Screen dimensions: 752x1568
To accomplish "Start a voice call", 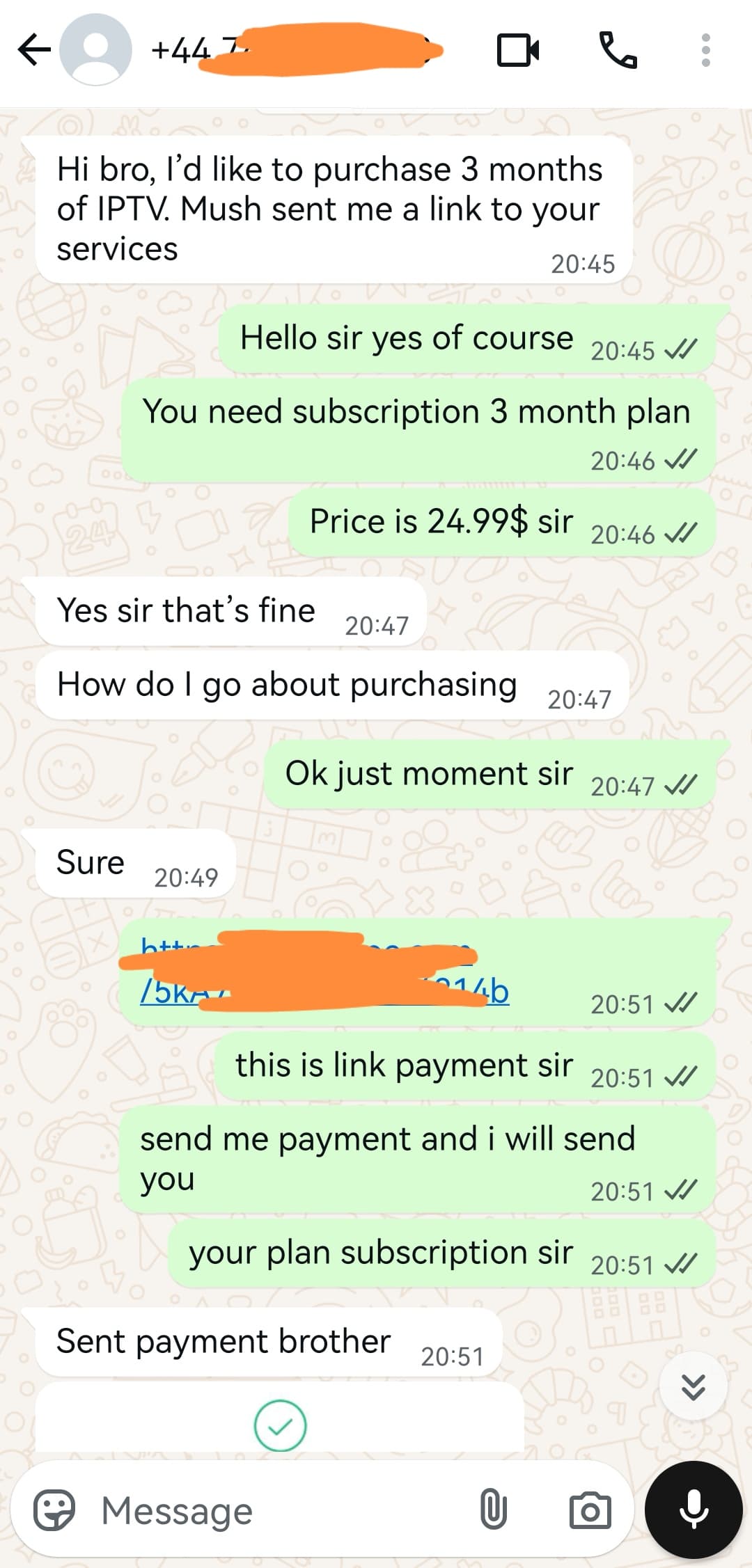I will (x=618, y=50).
